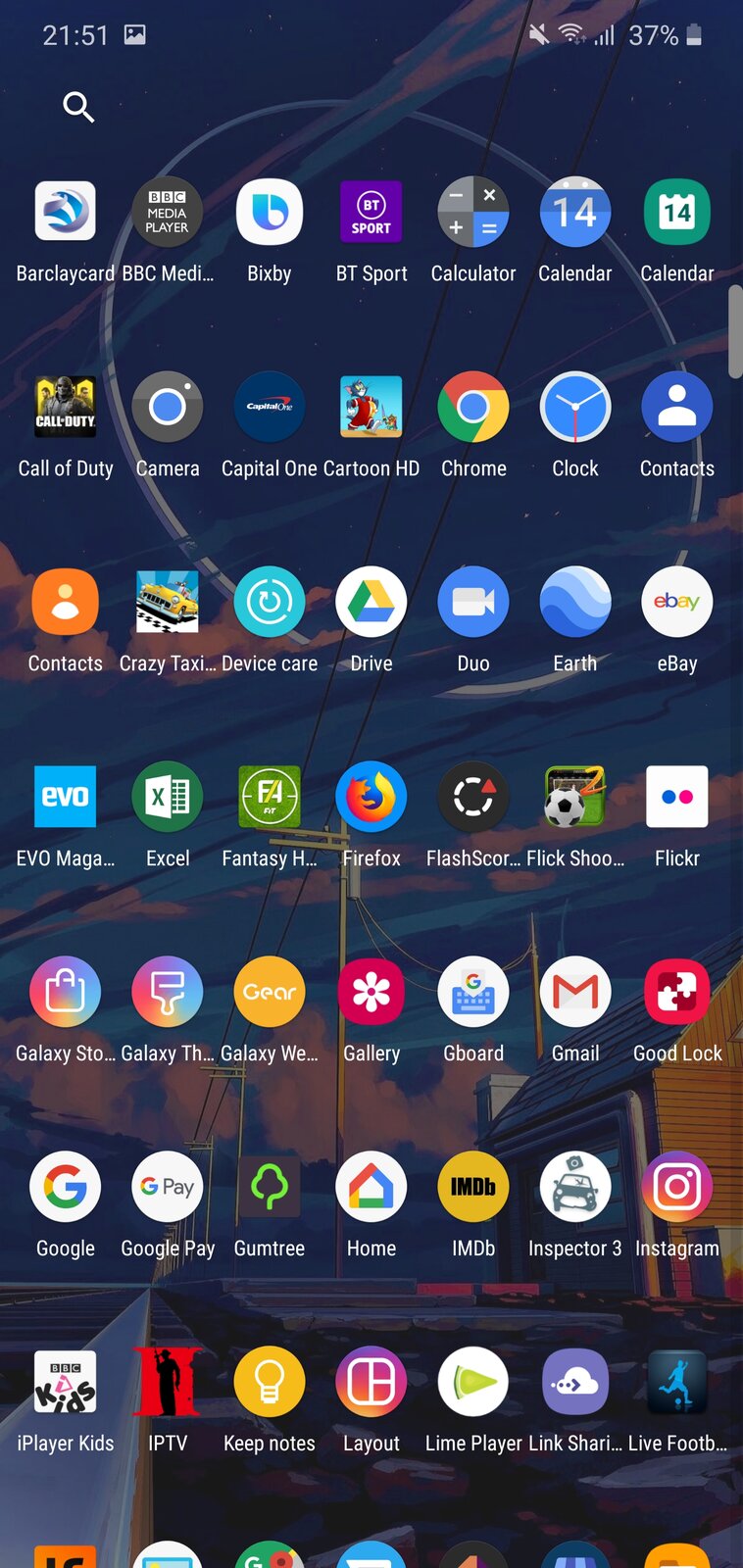The width and height of the screenshot is (743, 1568).
Task: Launch the Barclaycard app
Action: pos(66,212)
